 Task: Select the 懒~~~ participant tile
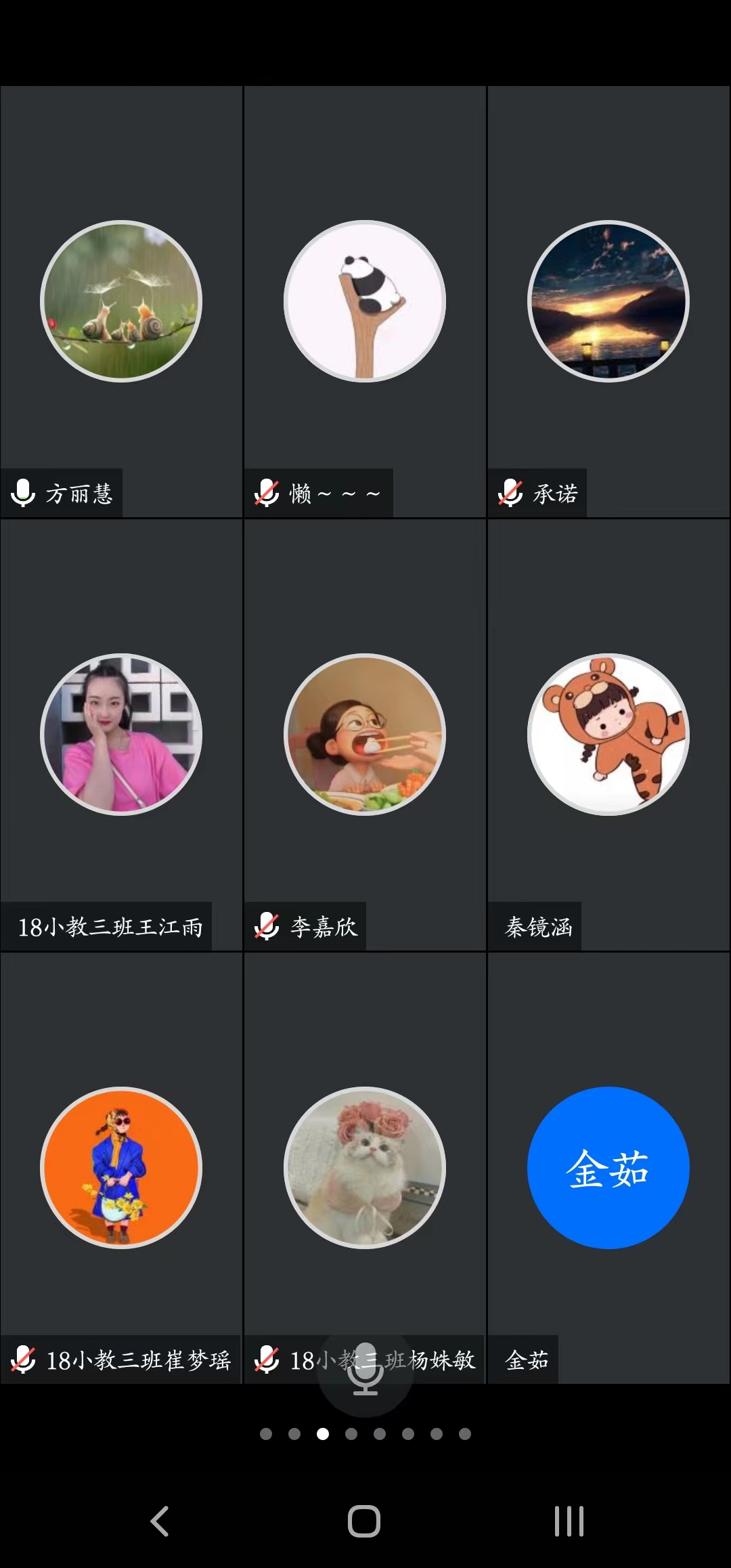[365, 302]
